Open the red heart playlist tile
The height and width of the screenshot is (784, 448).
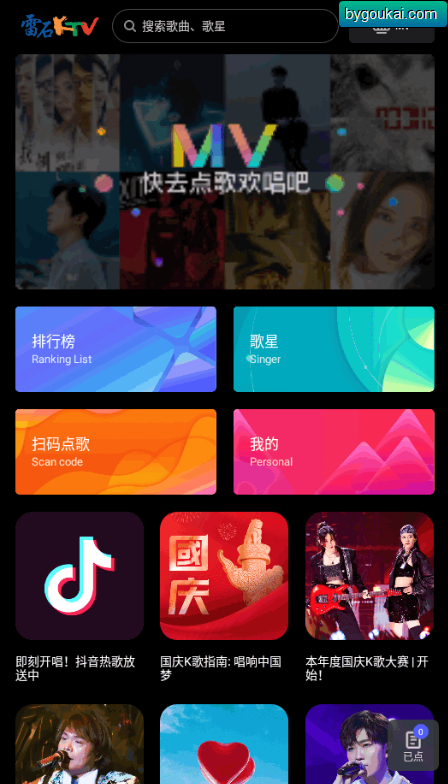(x=224, y=744)
